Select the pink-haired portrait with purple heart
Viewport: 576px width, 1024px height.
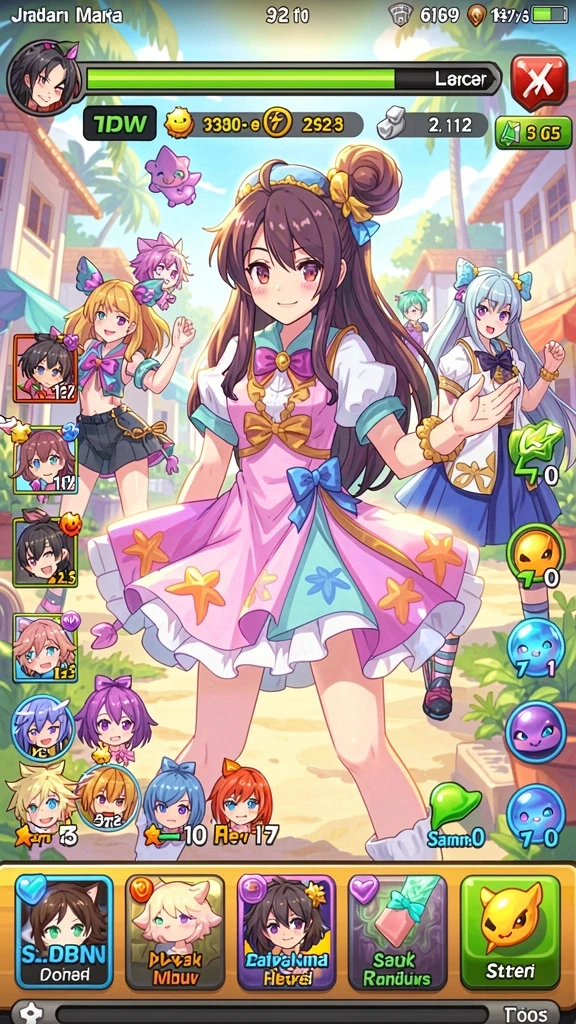pos(45,648)
